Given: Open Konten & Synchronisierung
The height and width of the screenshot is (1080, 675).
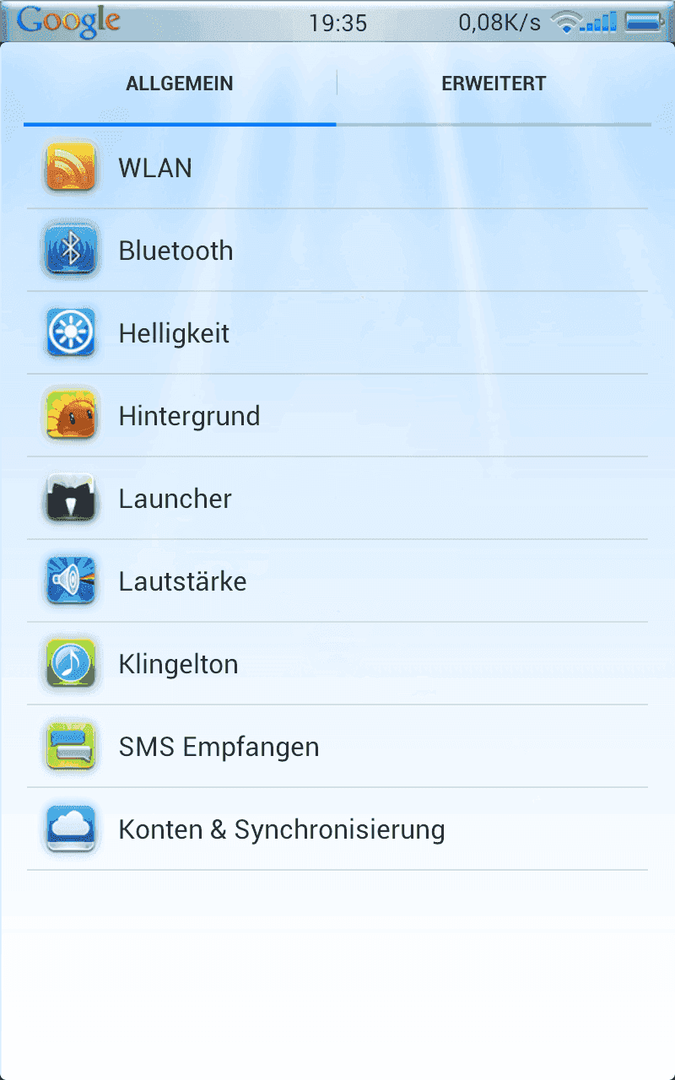Looking at the screenshot, I should [x=338, y=829].
